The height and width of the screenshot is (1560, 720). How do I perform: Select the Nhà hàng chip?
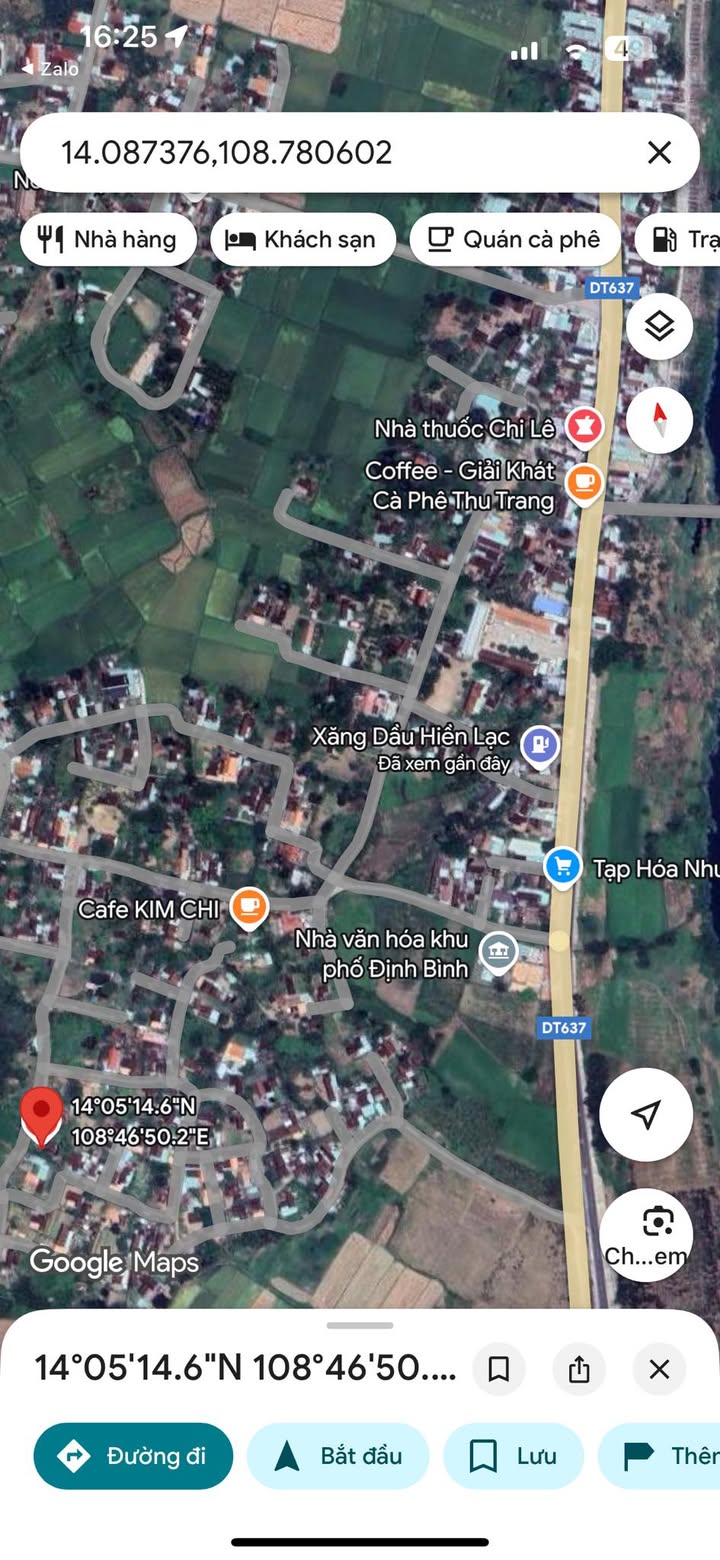pos(108,239)
